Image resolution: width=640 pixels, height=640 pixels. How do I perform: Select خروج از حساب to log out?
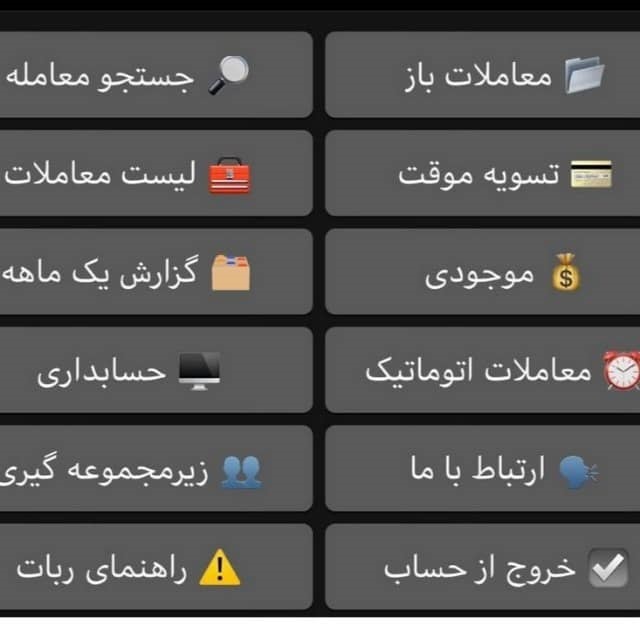(x=485, y=567)
